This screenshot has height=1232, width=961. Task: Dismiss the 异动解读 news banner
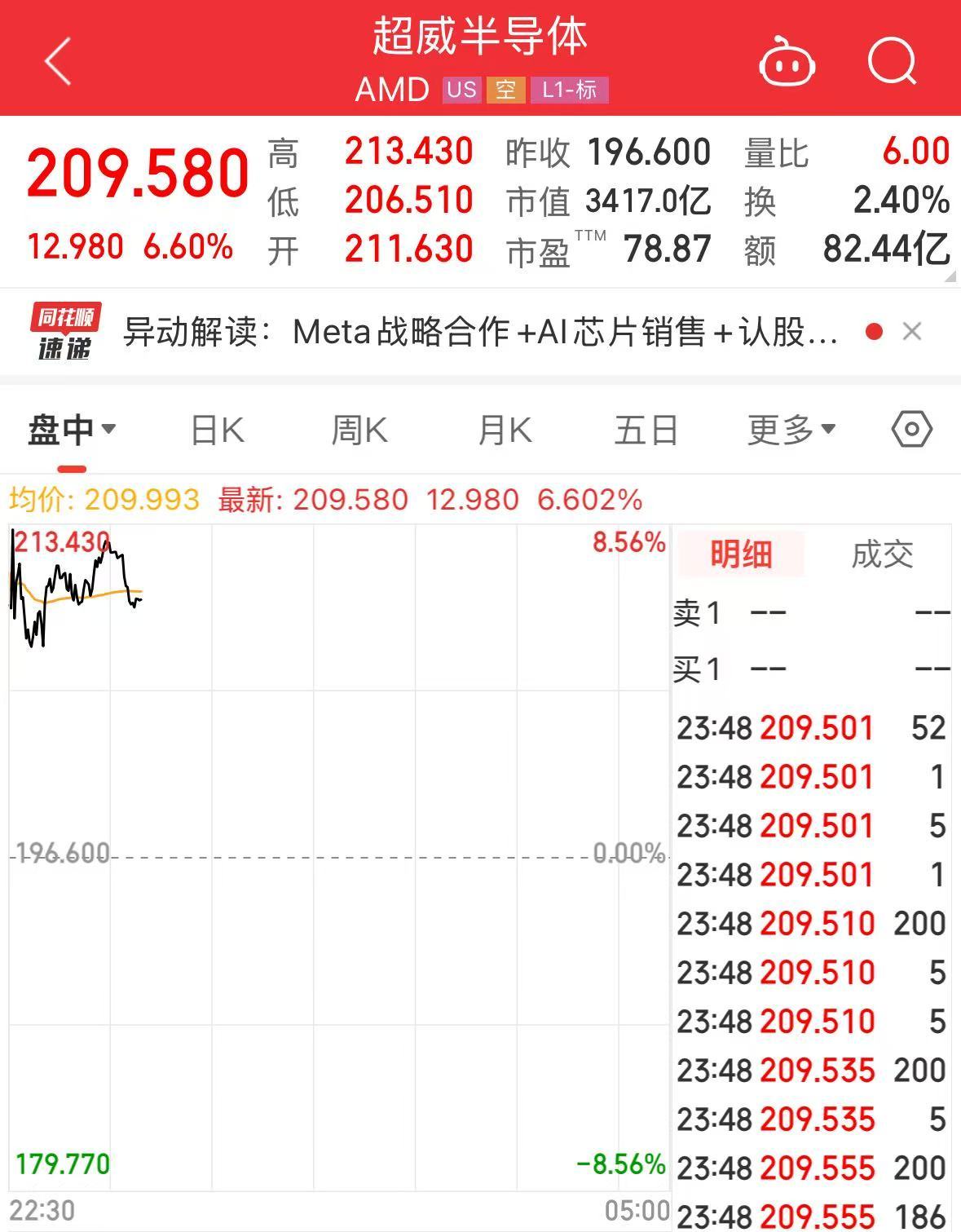point(912,331)
